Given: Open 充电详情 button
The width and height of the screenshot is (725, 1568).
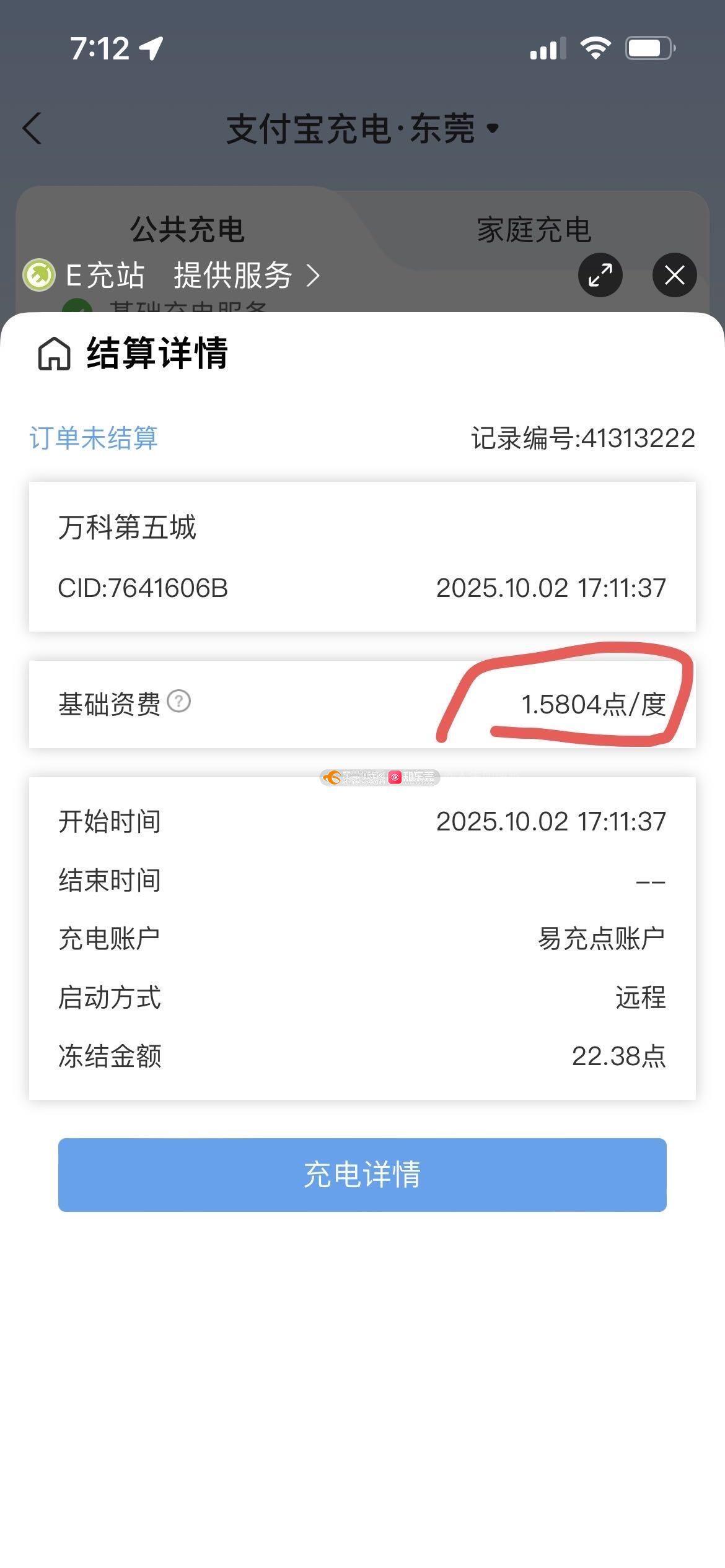Looking at the screenshot, I should click(362, 1175).
